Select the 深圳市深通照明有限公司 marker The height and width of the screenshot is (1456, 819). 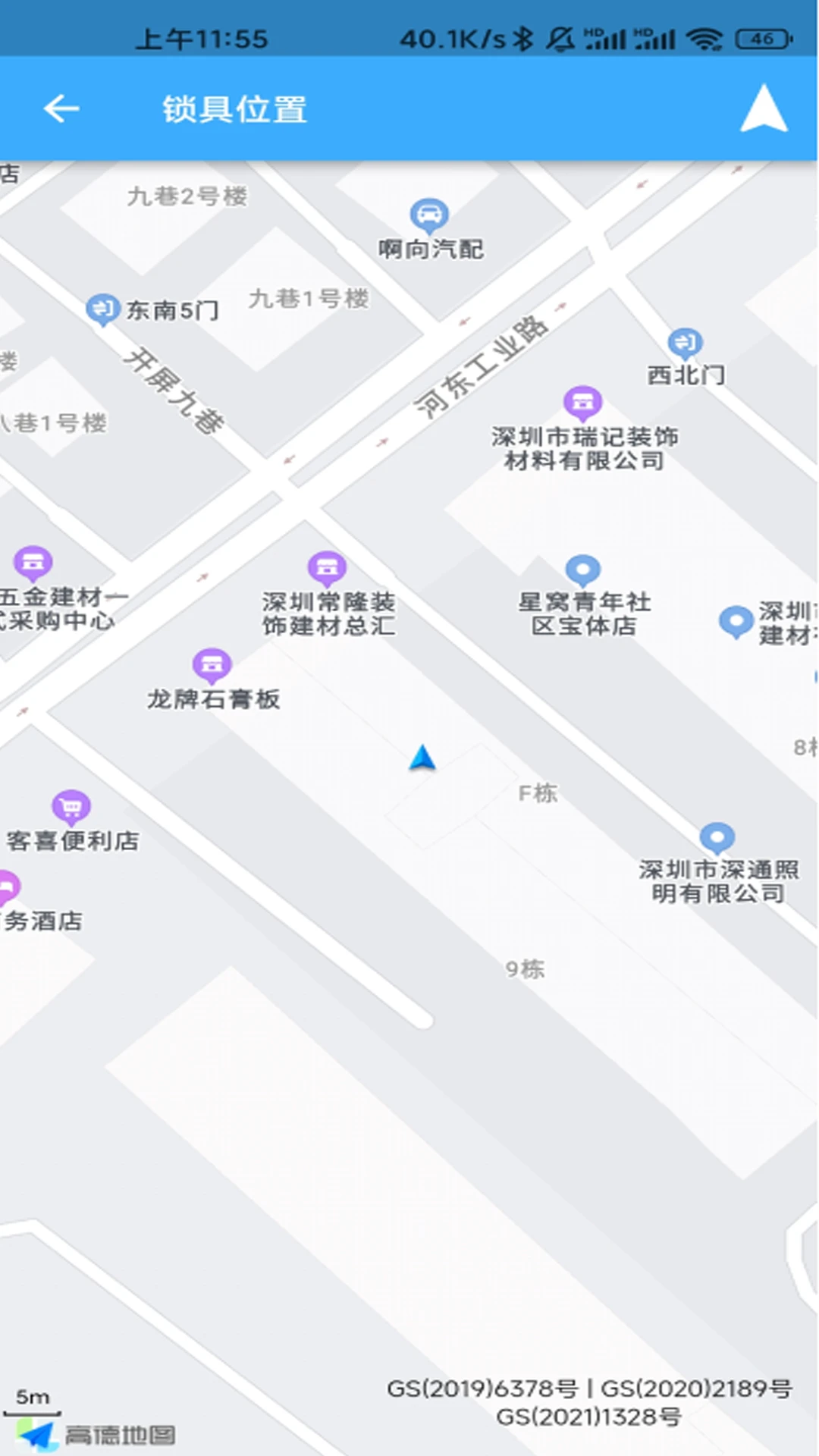coord(717,838)
